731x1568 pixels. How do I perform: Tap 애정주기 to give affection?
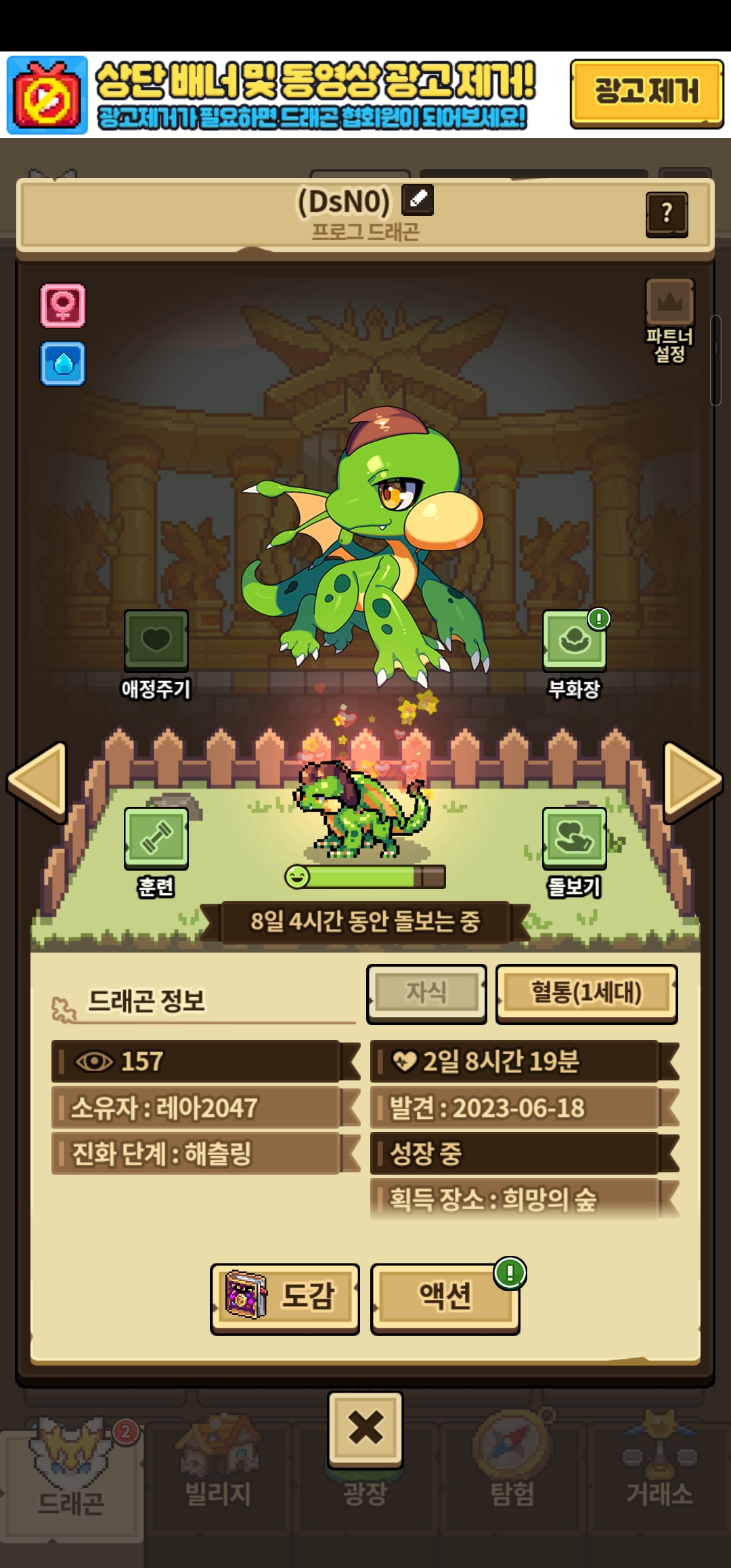coord(156,641)
